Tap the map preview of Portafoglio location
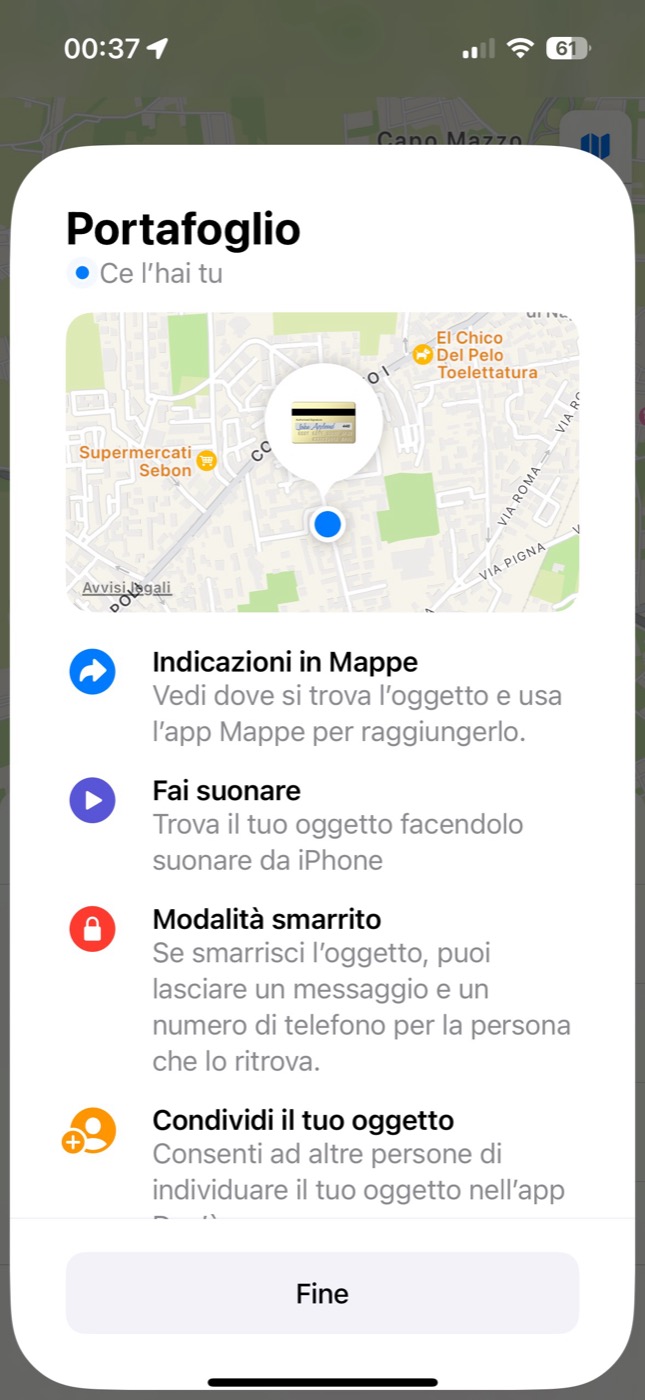This screenshot has width=645, height=1400. click(322, 462)
